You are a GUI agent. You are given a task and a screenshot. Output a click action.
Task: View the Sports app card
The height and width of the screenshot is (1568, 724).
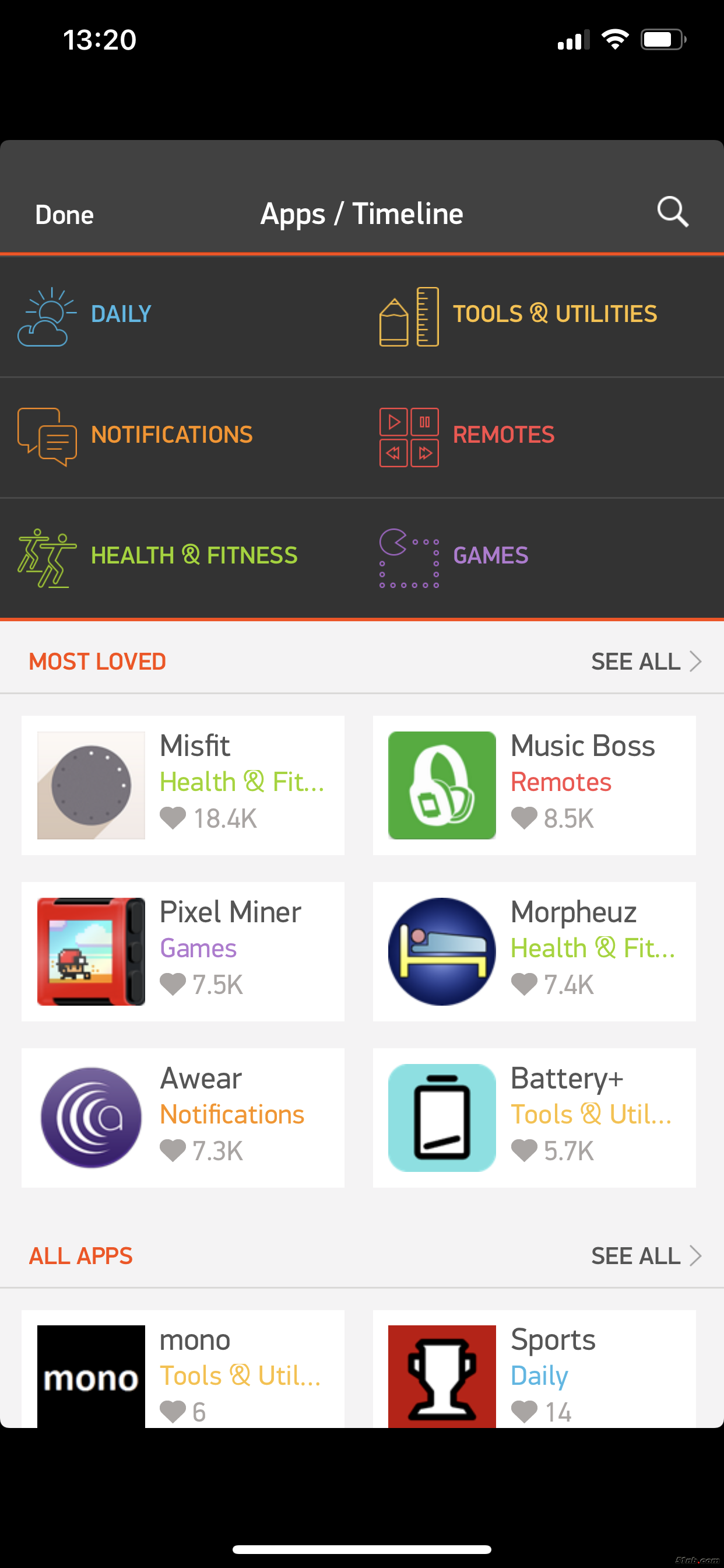[534, 1370]
